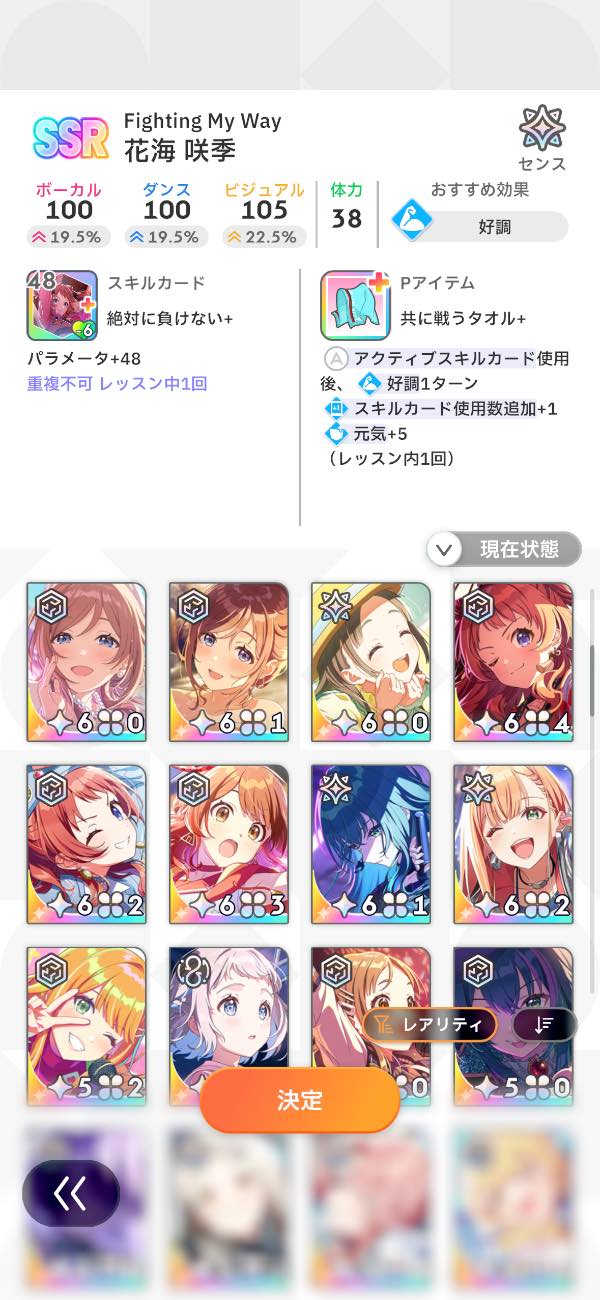The image size is (600, 1300).
Task: Open the レアリティ filter
Action: point(429,1024)
